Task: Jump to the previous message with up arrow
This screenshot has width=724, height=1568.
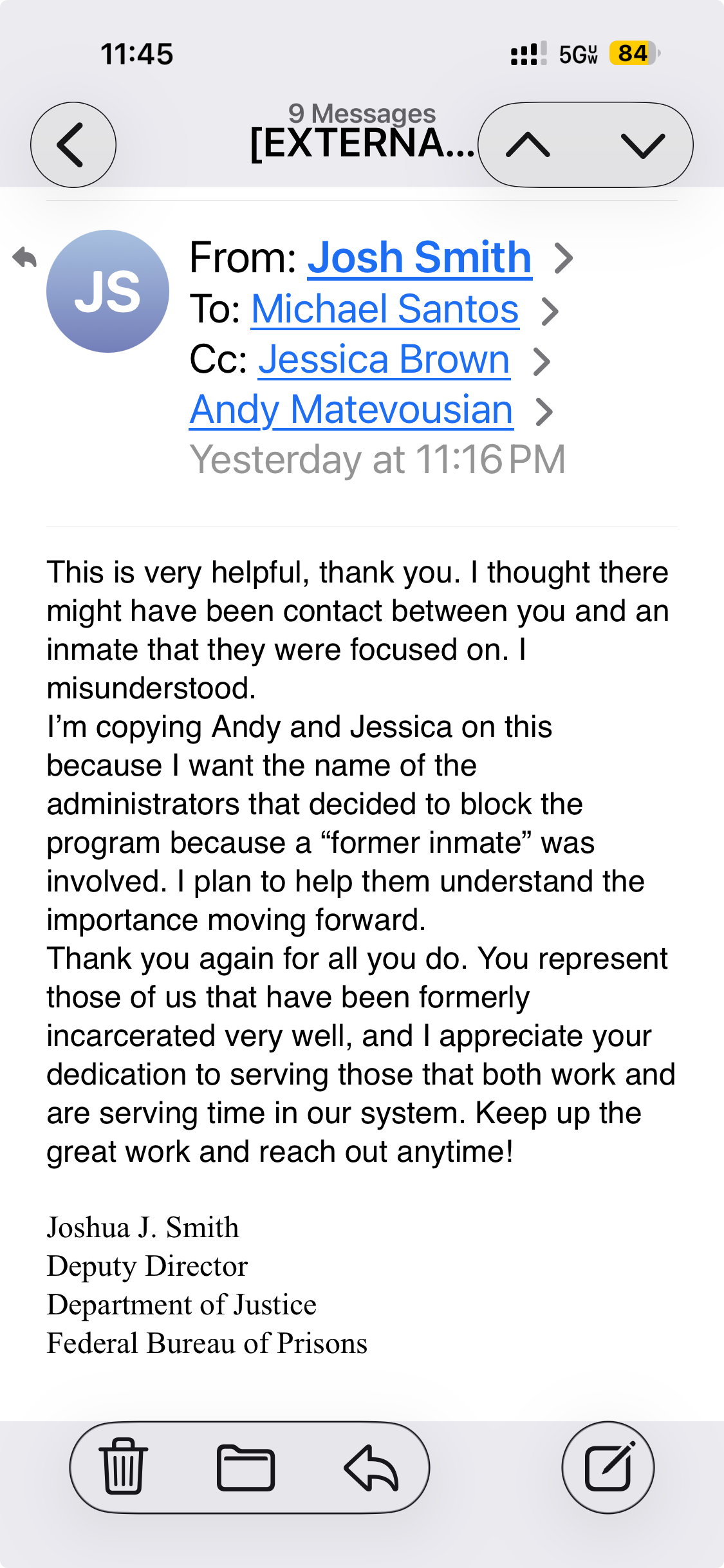Action: (x=528, y=145)
